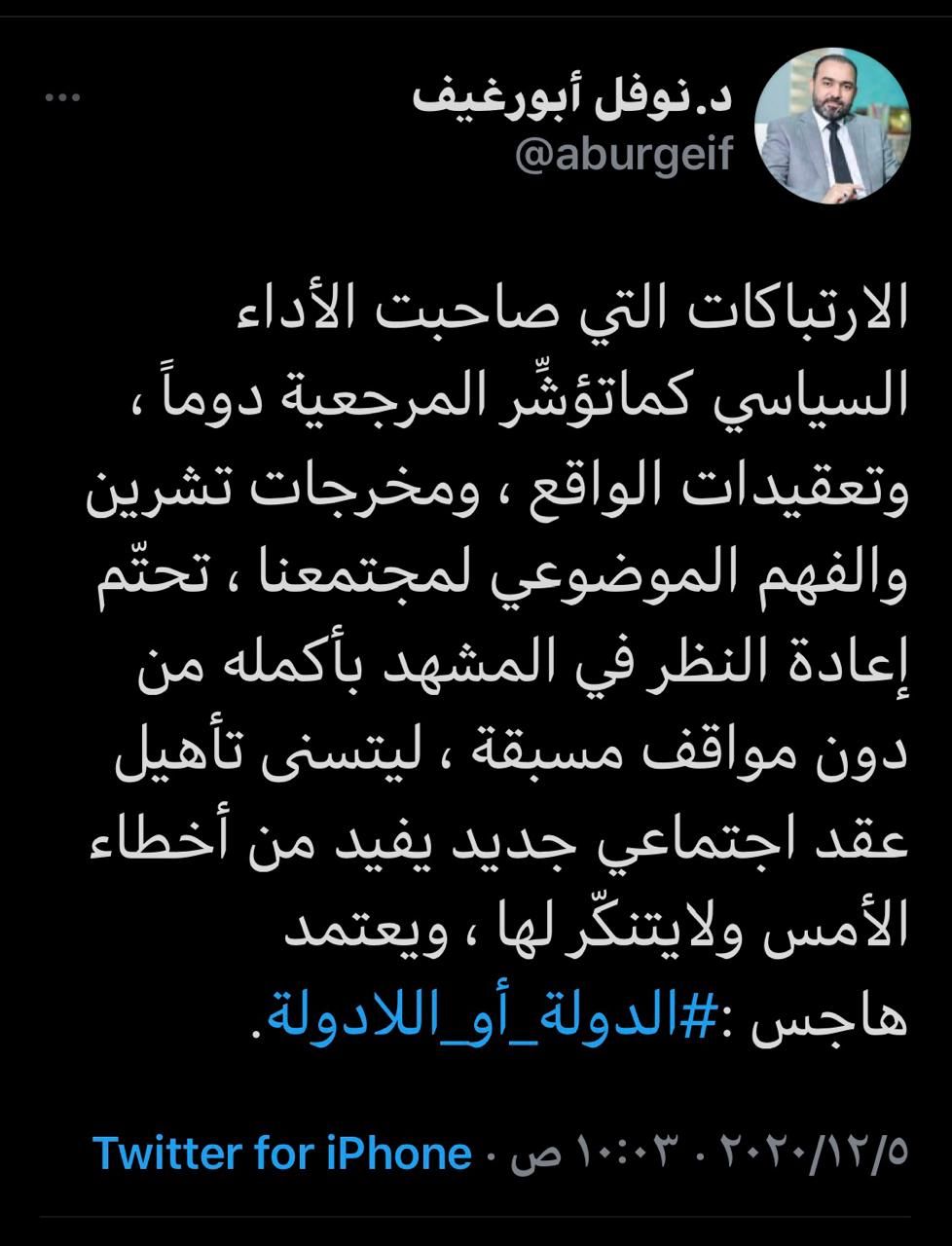Tap the Twitter for iPhone source link
The image size is (952, 1246).
[282, 1154]
